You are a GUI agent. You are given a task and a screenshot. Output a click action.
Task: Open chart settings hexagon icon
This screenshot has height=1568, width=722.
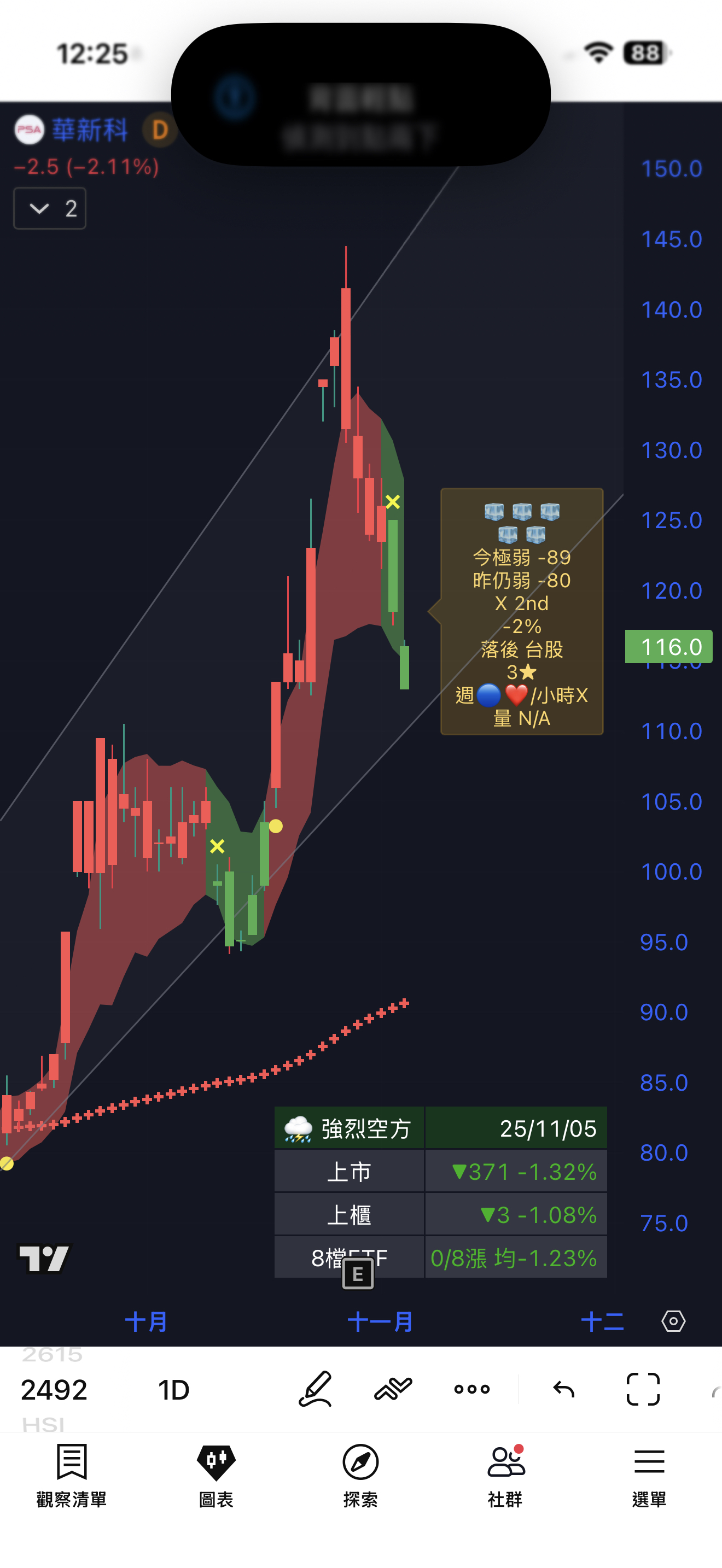pos(673,1321)
